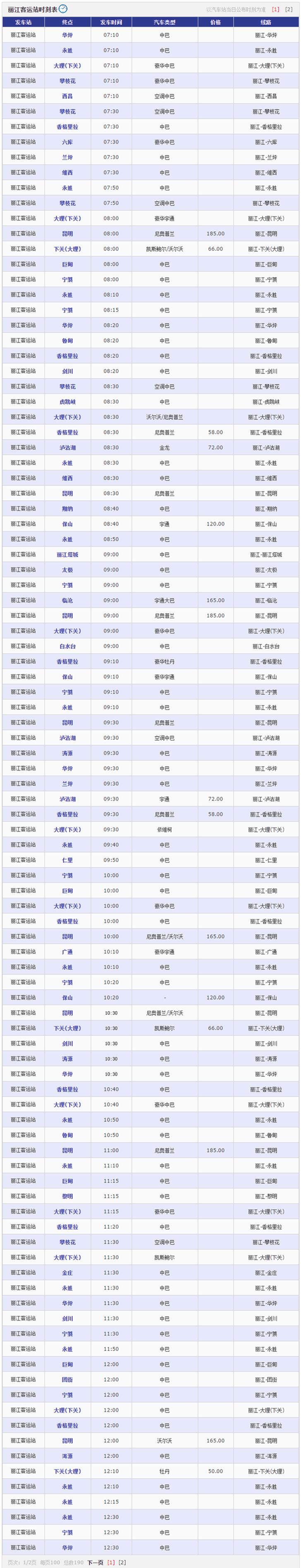The image size is (301, 1568).
Task: Open the 黎明 destination link
Action: coord(67,1196)
